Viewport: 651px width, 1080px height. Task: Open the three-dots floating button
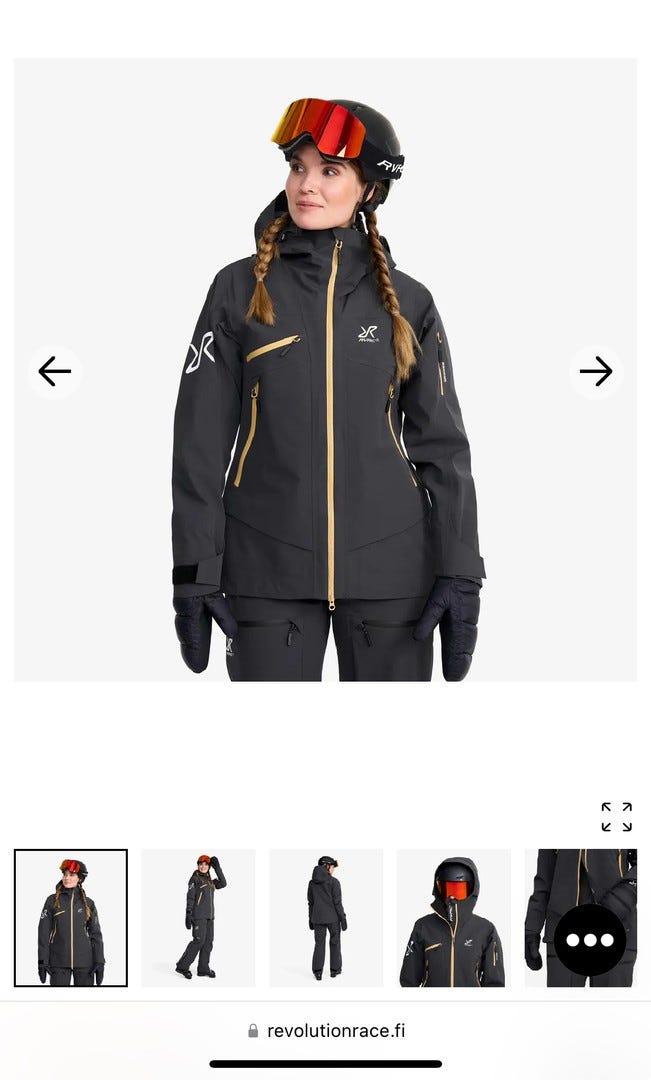590,940
